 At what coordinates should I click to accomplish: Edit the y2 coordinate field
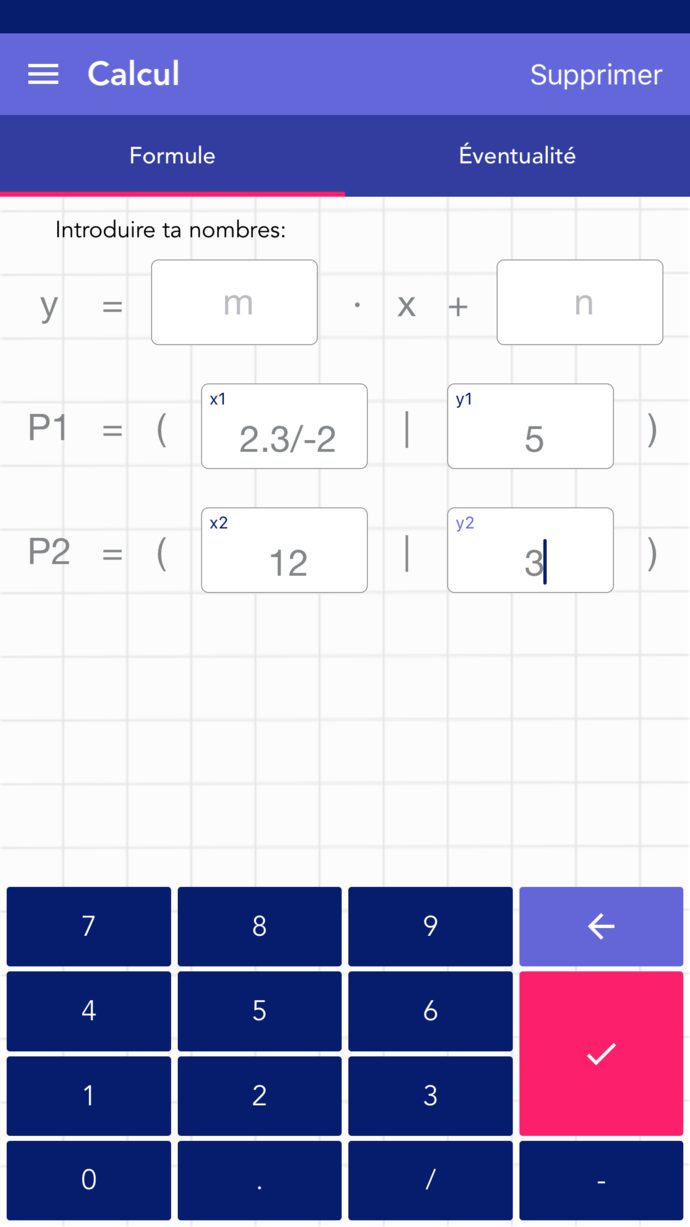click(x=530, y=551)
